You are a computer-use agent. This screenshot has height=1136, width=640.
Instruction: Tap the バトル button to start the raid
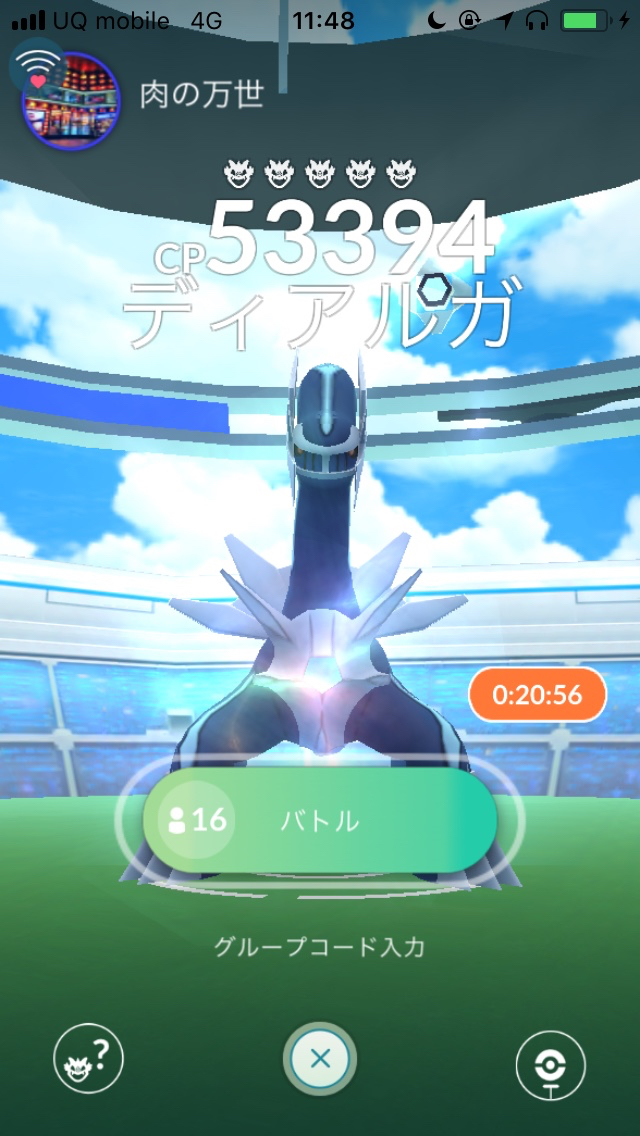click(x=320, y=821)
